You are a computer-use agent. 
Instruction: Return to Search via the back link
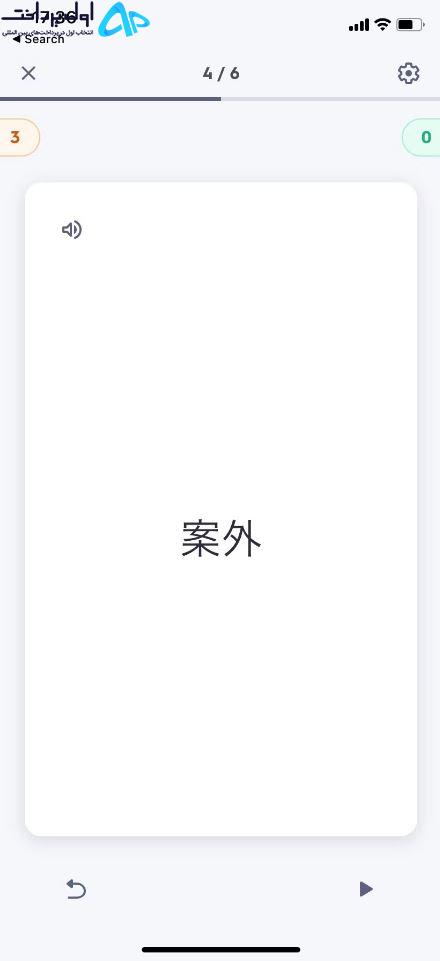pyautogui.click(x=38, y=39)
